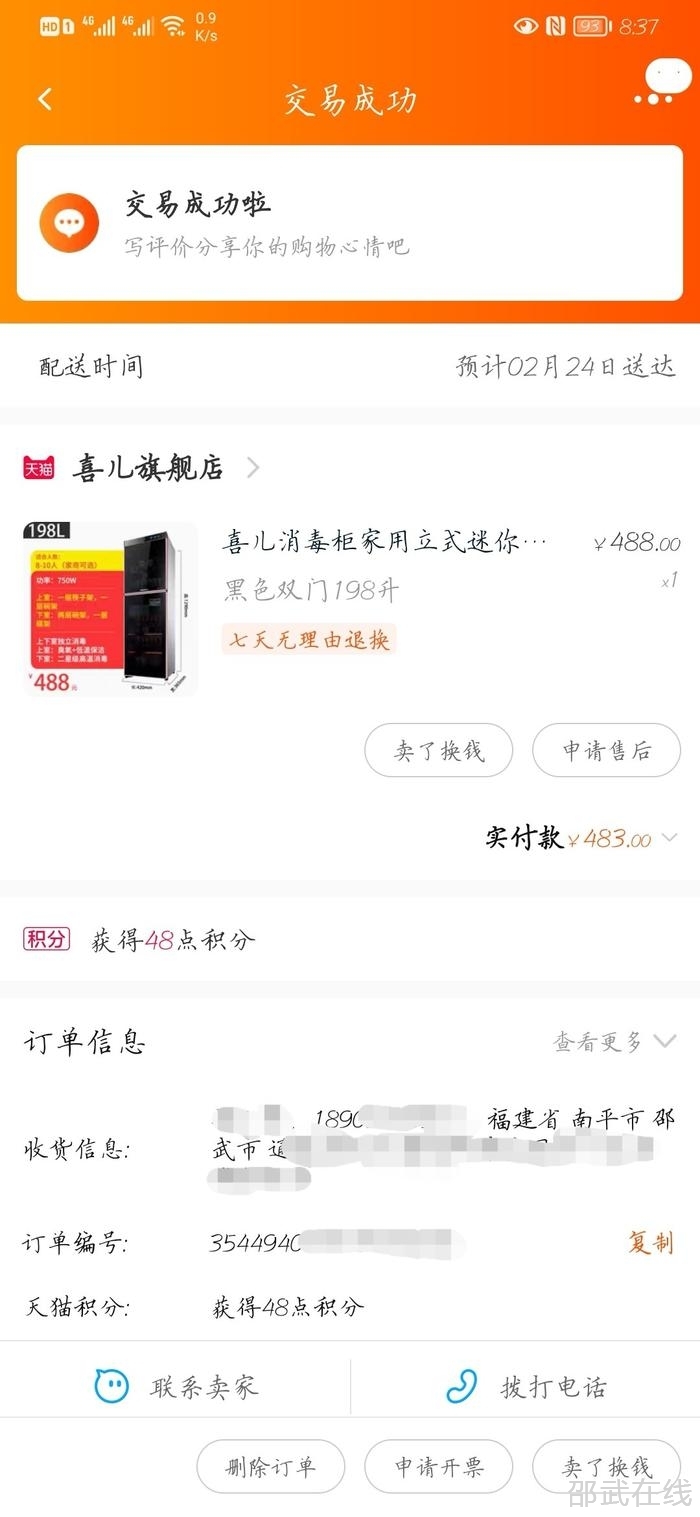Go back from the 交易成功 page
This screenshot has height=1517, width=700.
[45, 99]
